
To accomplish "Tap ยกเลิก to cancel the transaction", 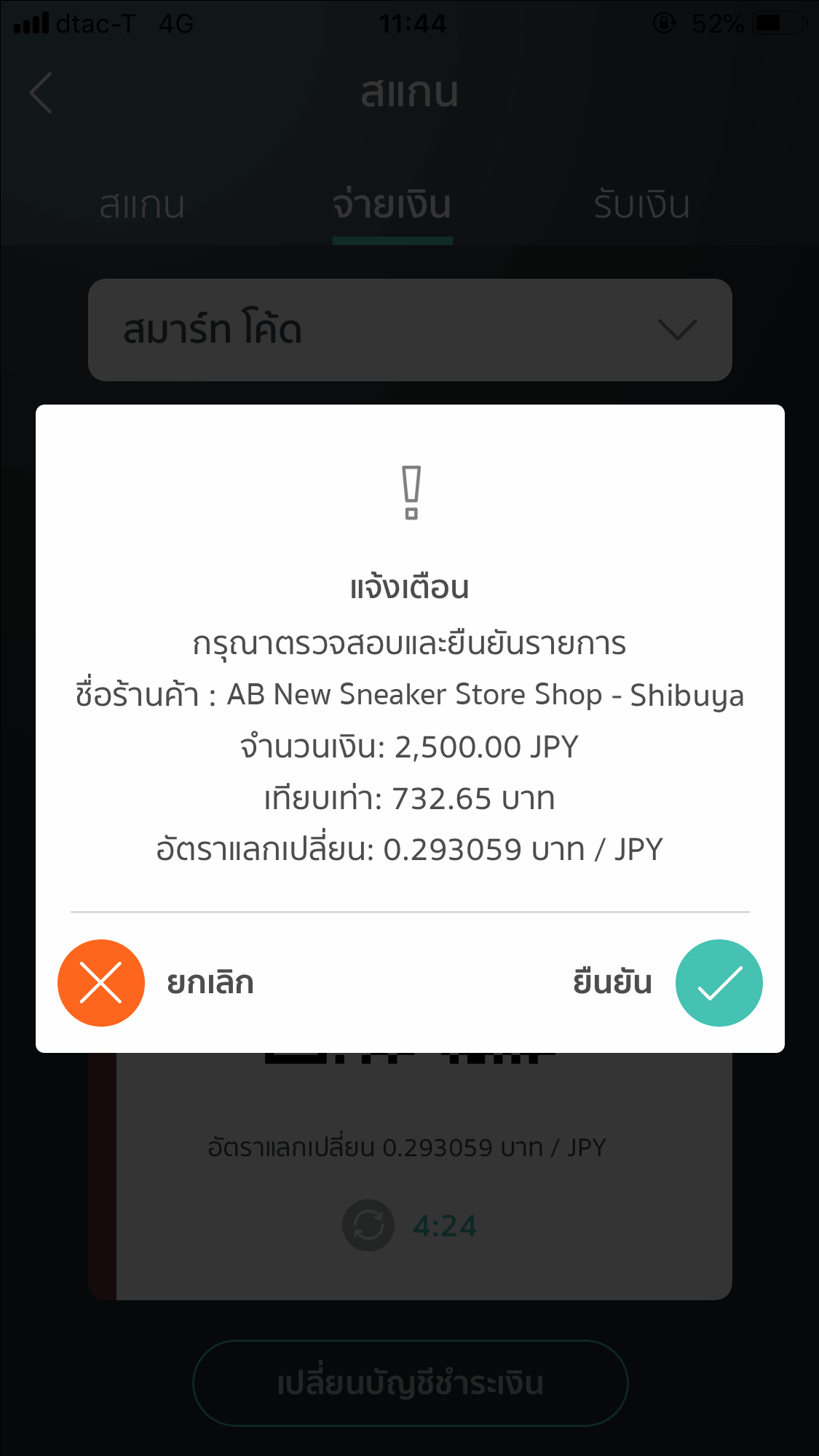I will [x=210, y=982].
